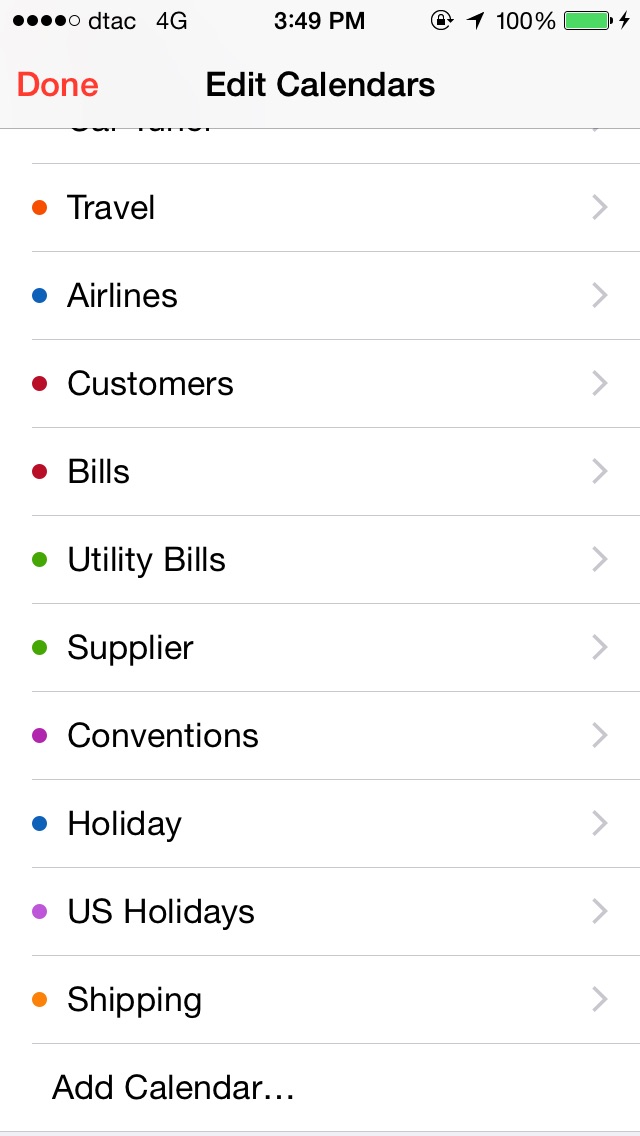Open the Supplier calendar
Screen dimensions: 640x1136
tap(320, 648)
